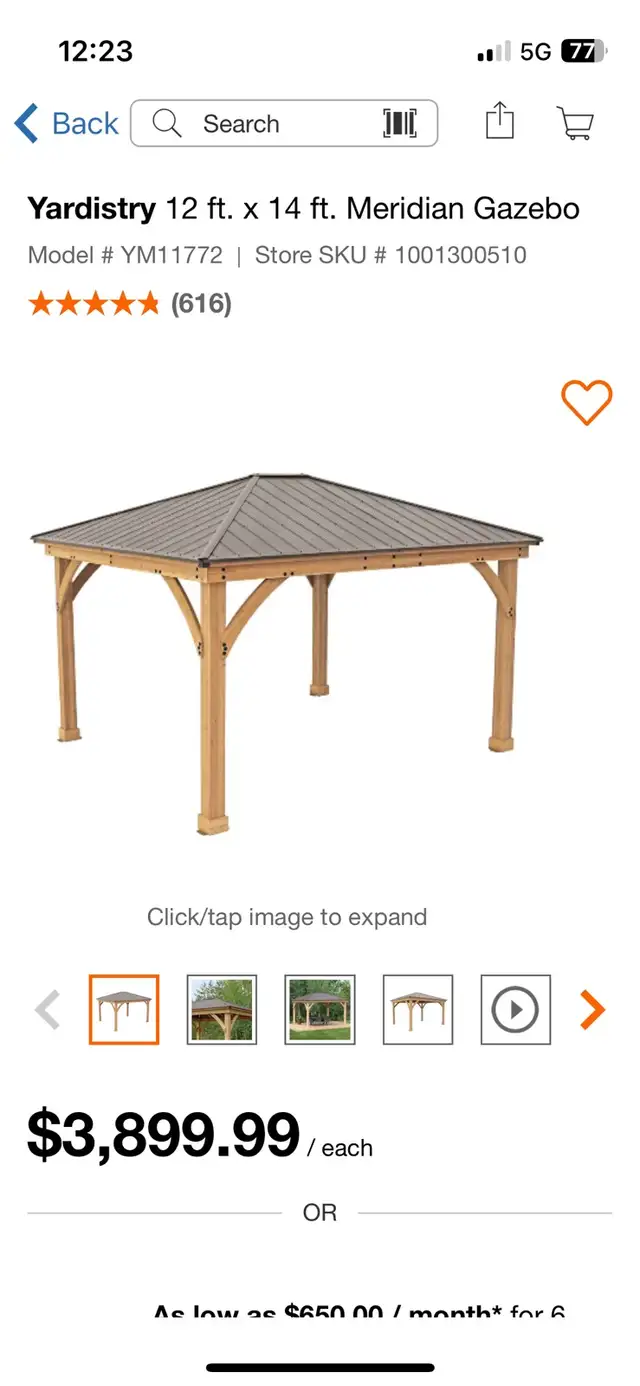Image resolution: width=640 pixels, height=1386 pixels.
Task: Scan a barcode from the search bar
Action: [400, 124]
